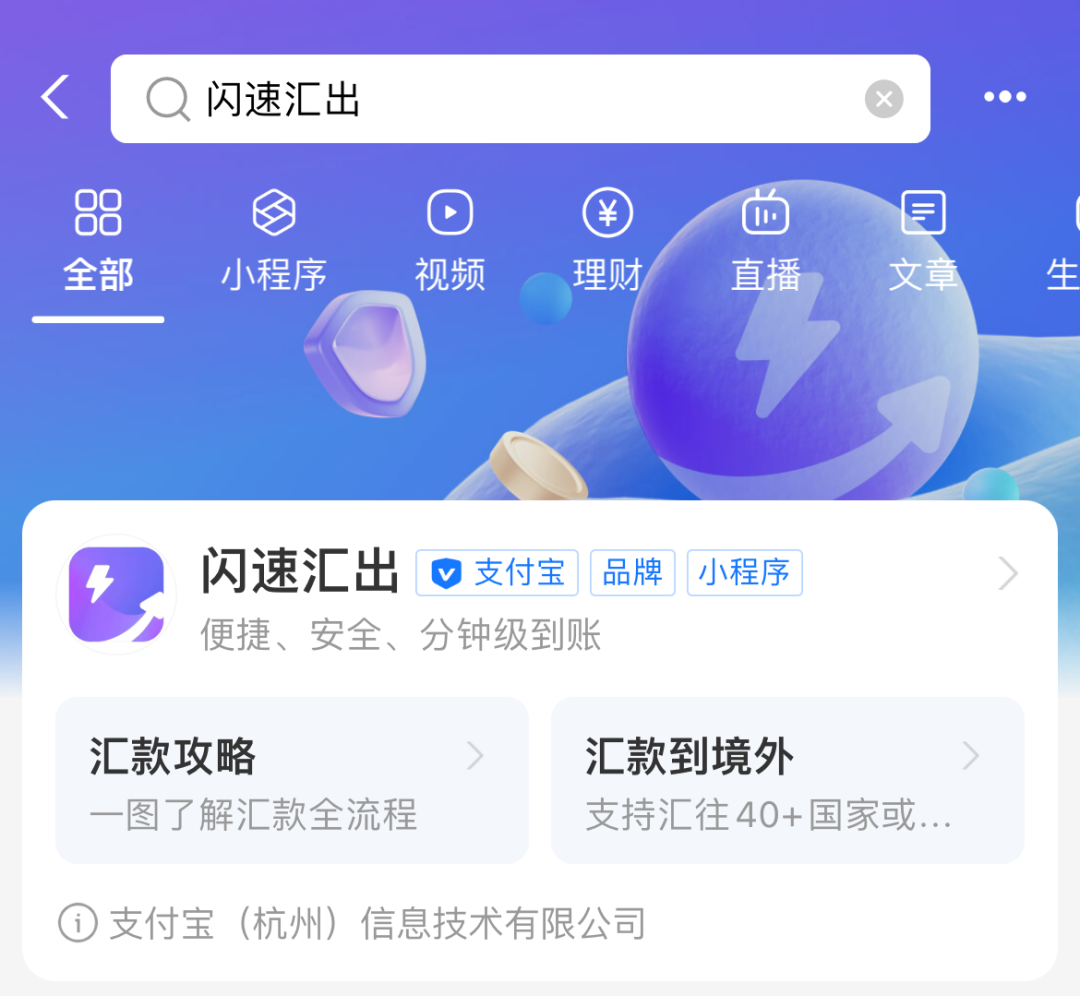Select the 全部 tab
The height and width of the screenshot is (996, 1080).
[x=98, y=242]
